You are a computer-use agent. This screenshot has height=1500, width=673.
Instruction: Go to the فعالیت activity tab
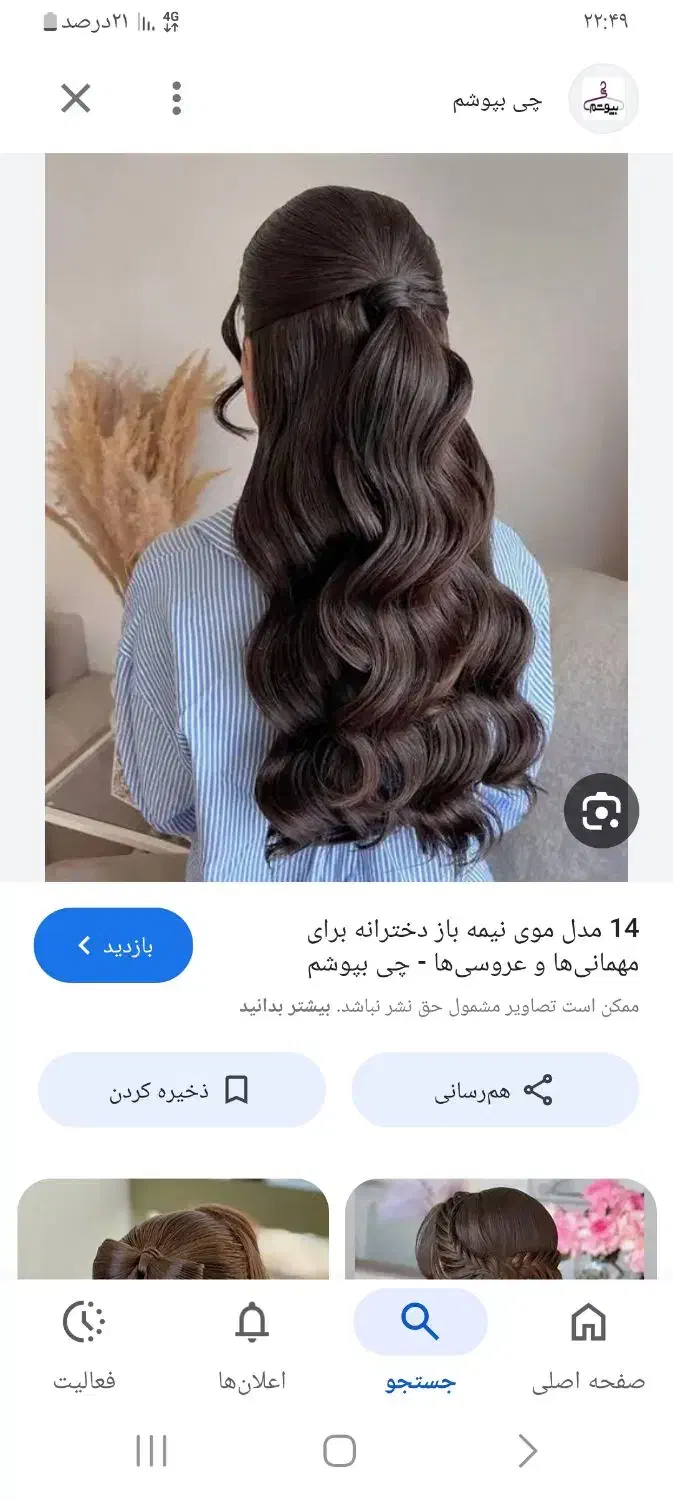click(x=84, y=1343)
